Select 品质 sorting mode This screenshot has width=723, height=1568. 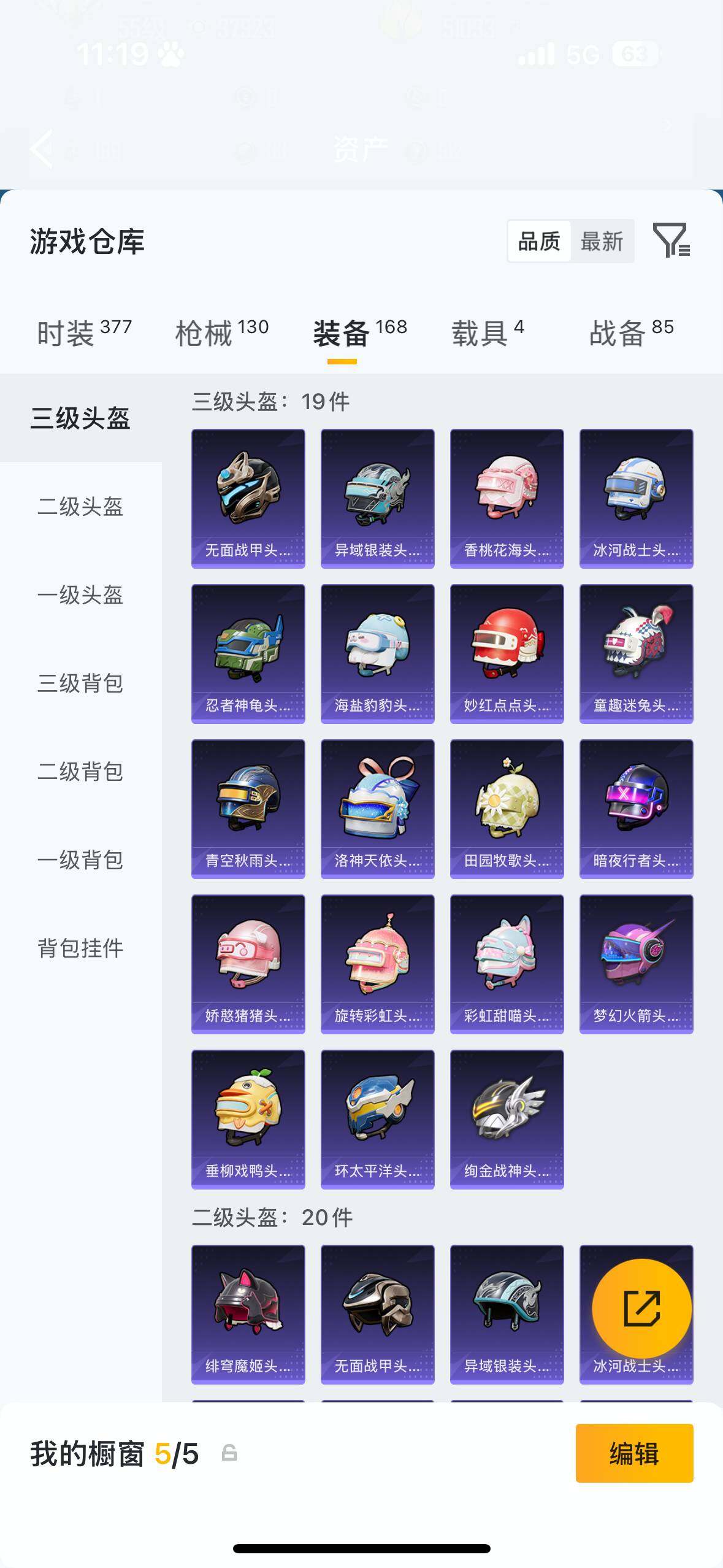pos(538,242)
